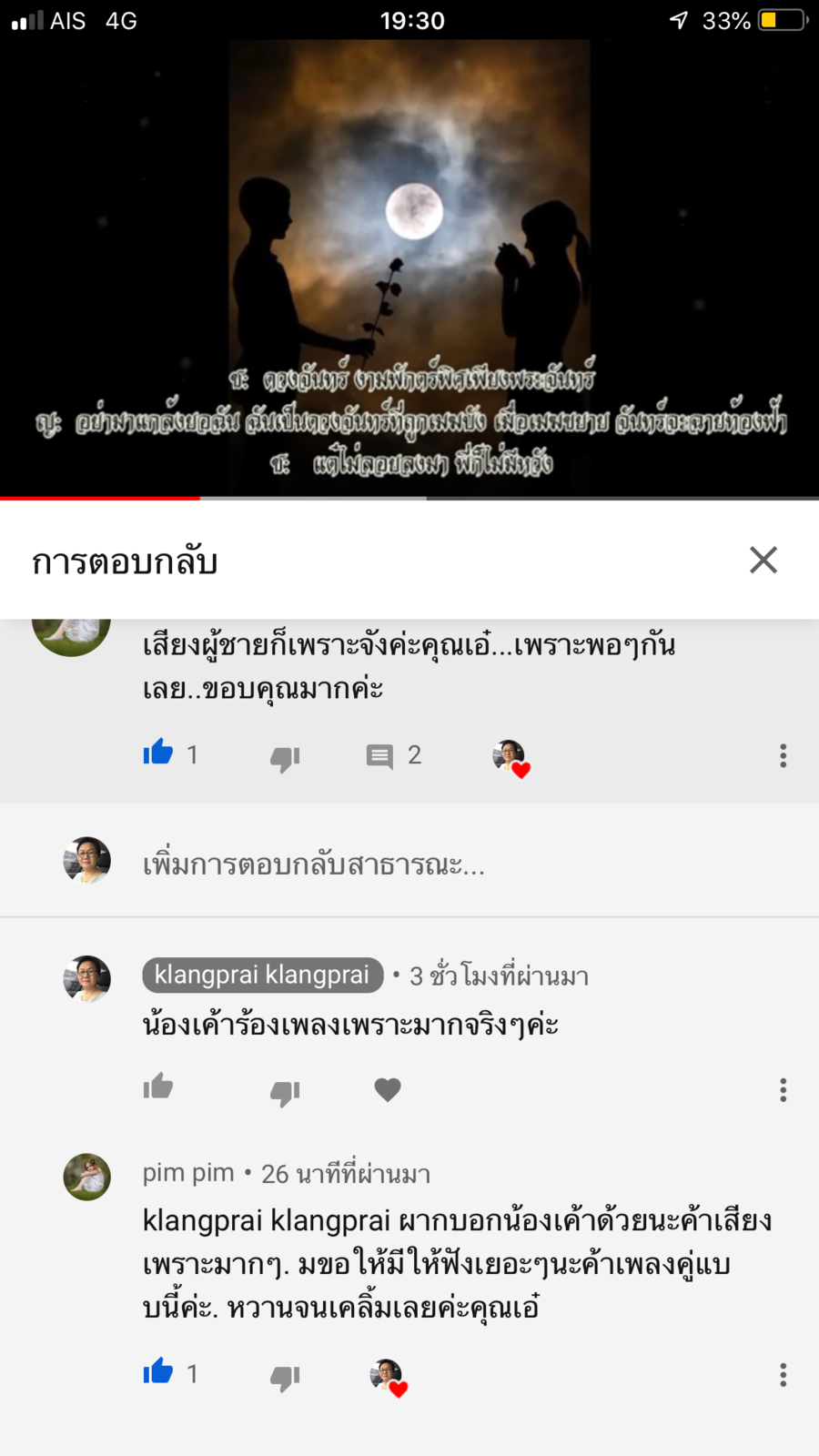Open pim pim's channel avatar

(x=86, y=1177)
